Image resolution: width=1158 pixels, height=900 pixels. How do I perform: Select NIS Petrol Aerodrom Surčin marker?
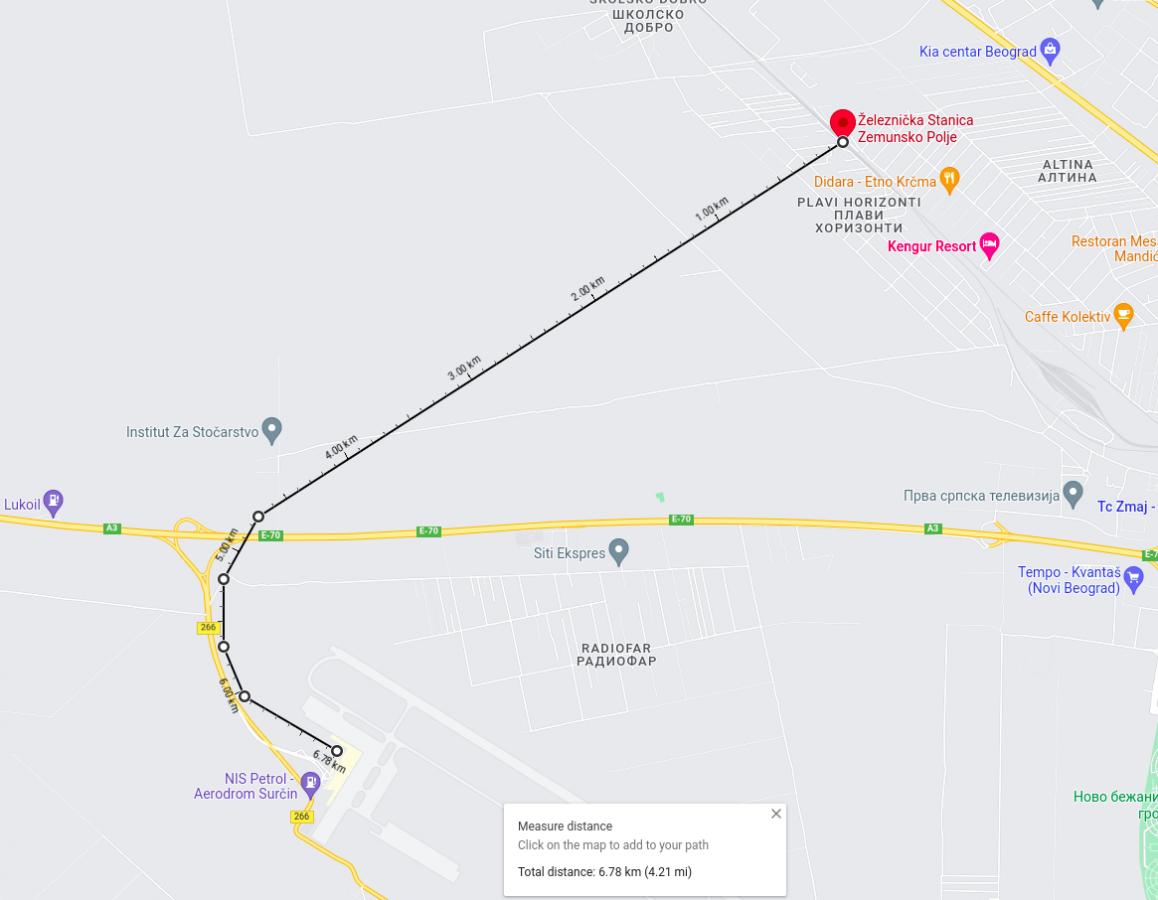pyautogui.click(x=311, y=783)
